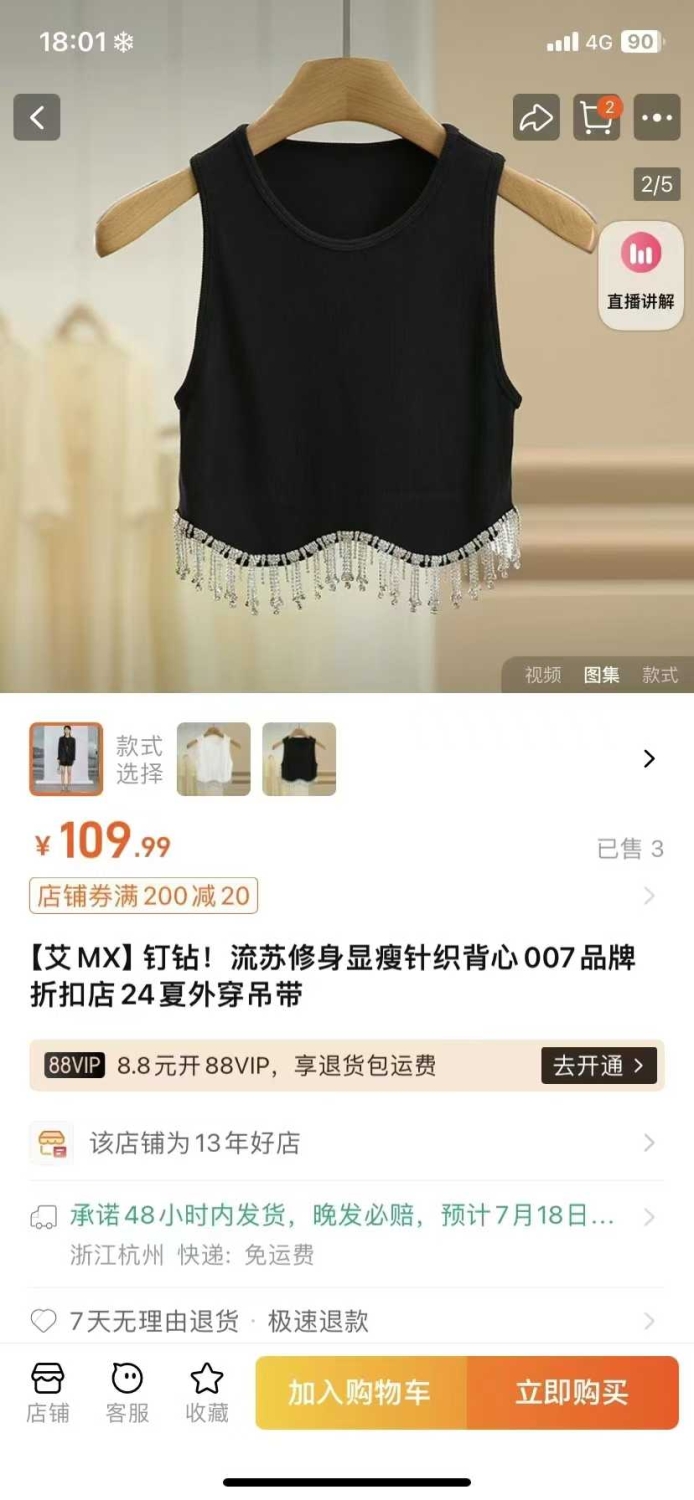This screenshot has height=1500, width=694.
Task: Switch to the 视频 tab
Action: pyautogui.click(x=543, y=675)
